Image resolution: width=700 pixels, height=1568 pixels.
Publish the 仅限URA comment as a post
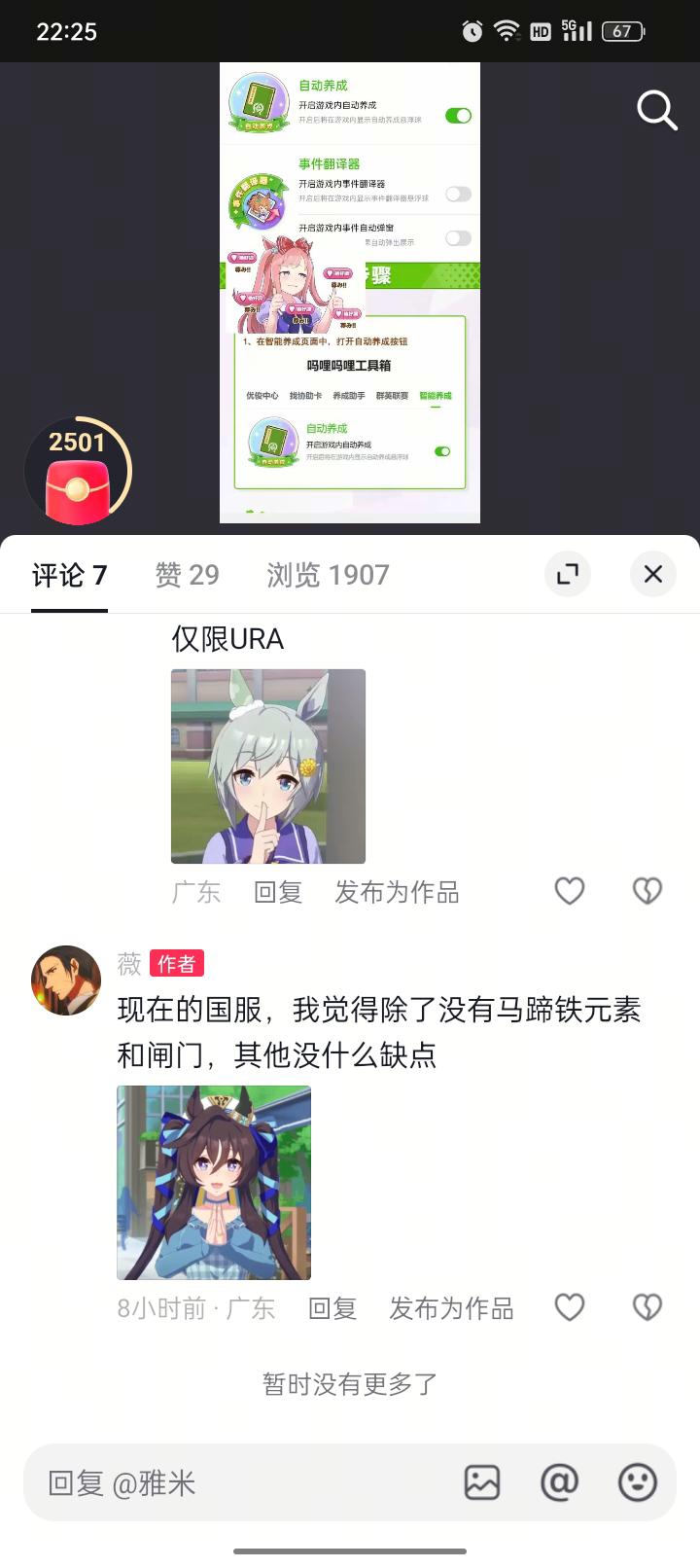[x=397, y=892]
